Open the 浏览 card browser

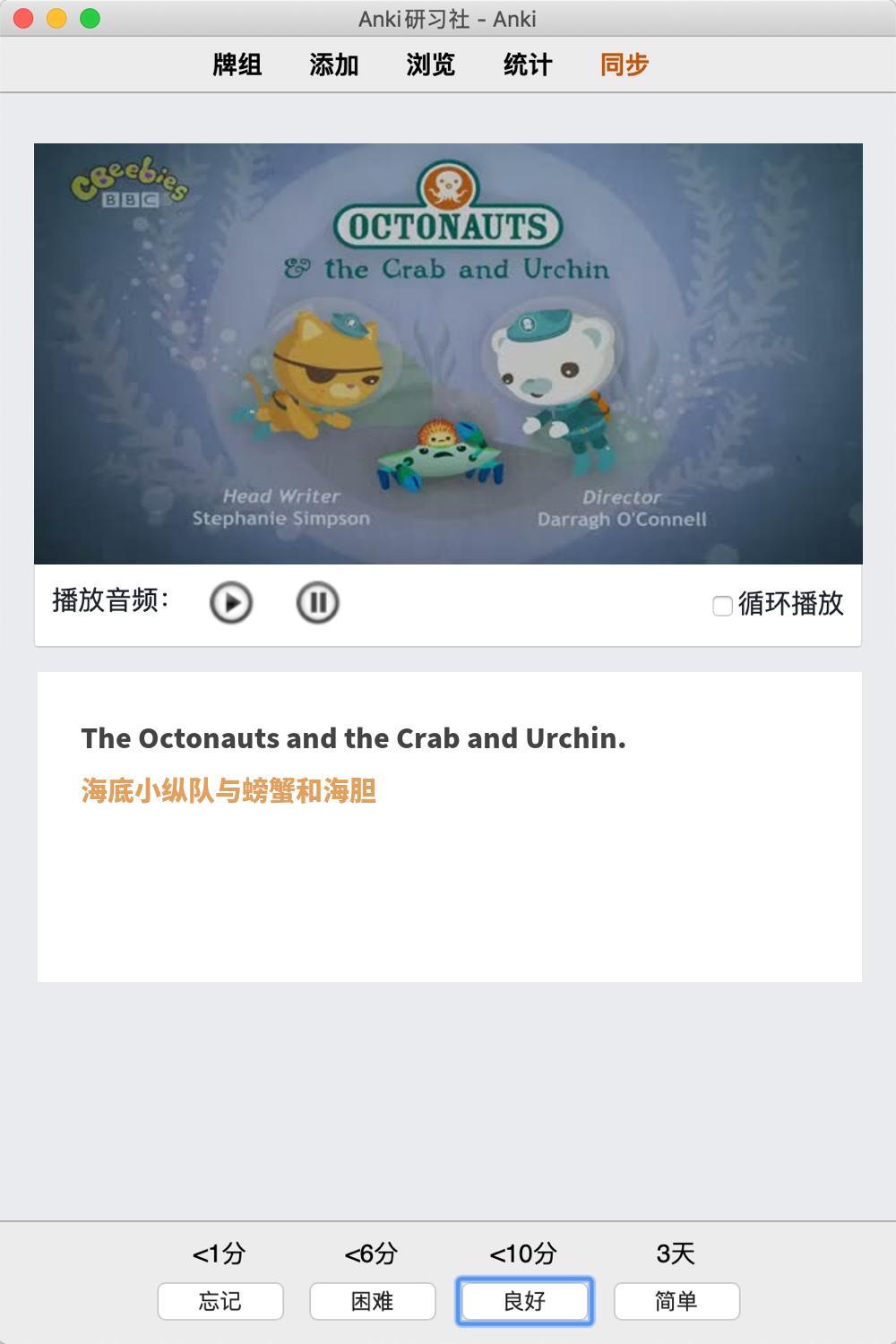click(431, 65)
